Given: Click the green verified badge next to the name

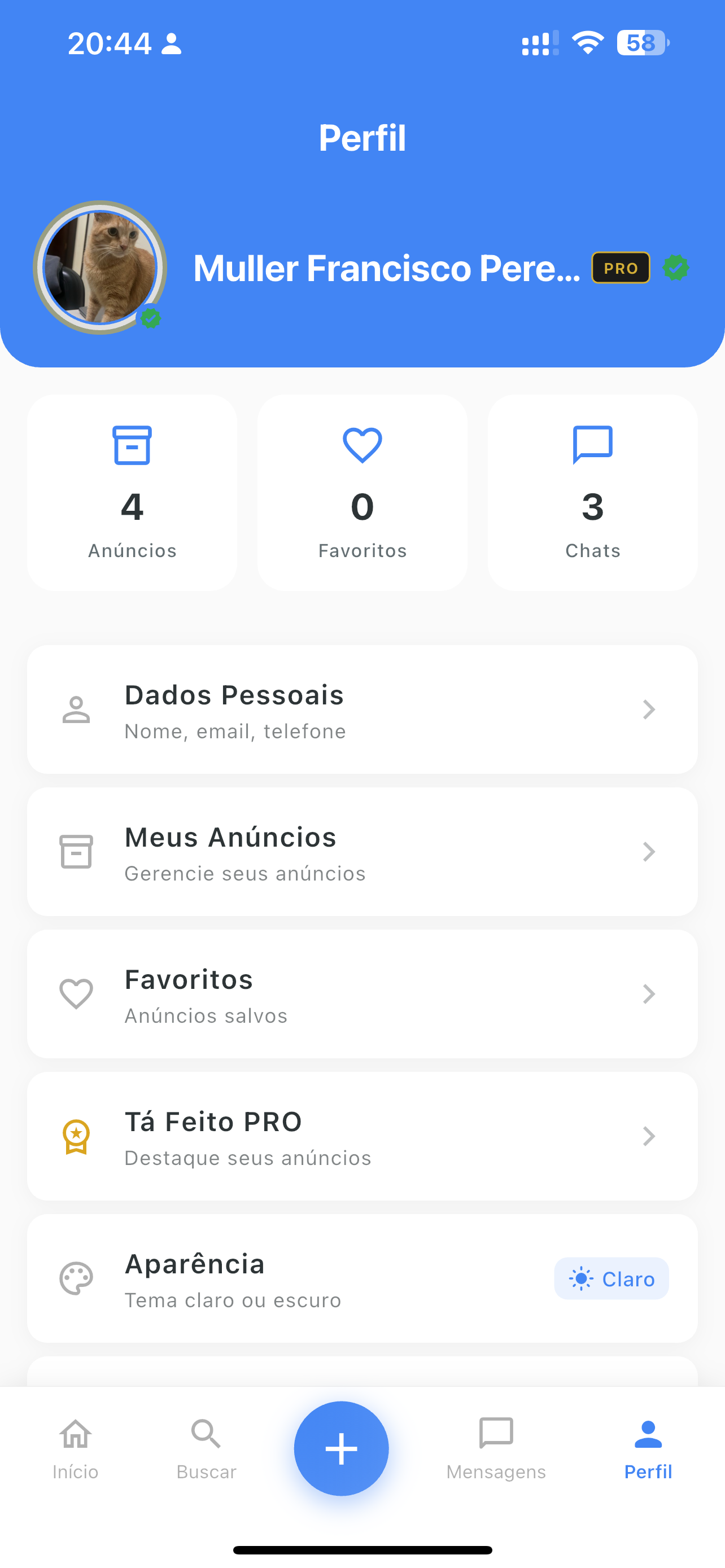Looking at the screenshot, I should point(676,267).
